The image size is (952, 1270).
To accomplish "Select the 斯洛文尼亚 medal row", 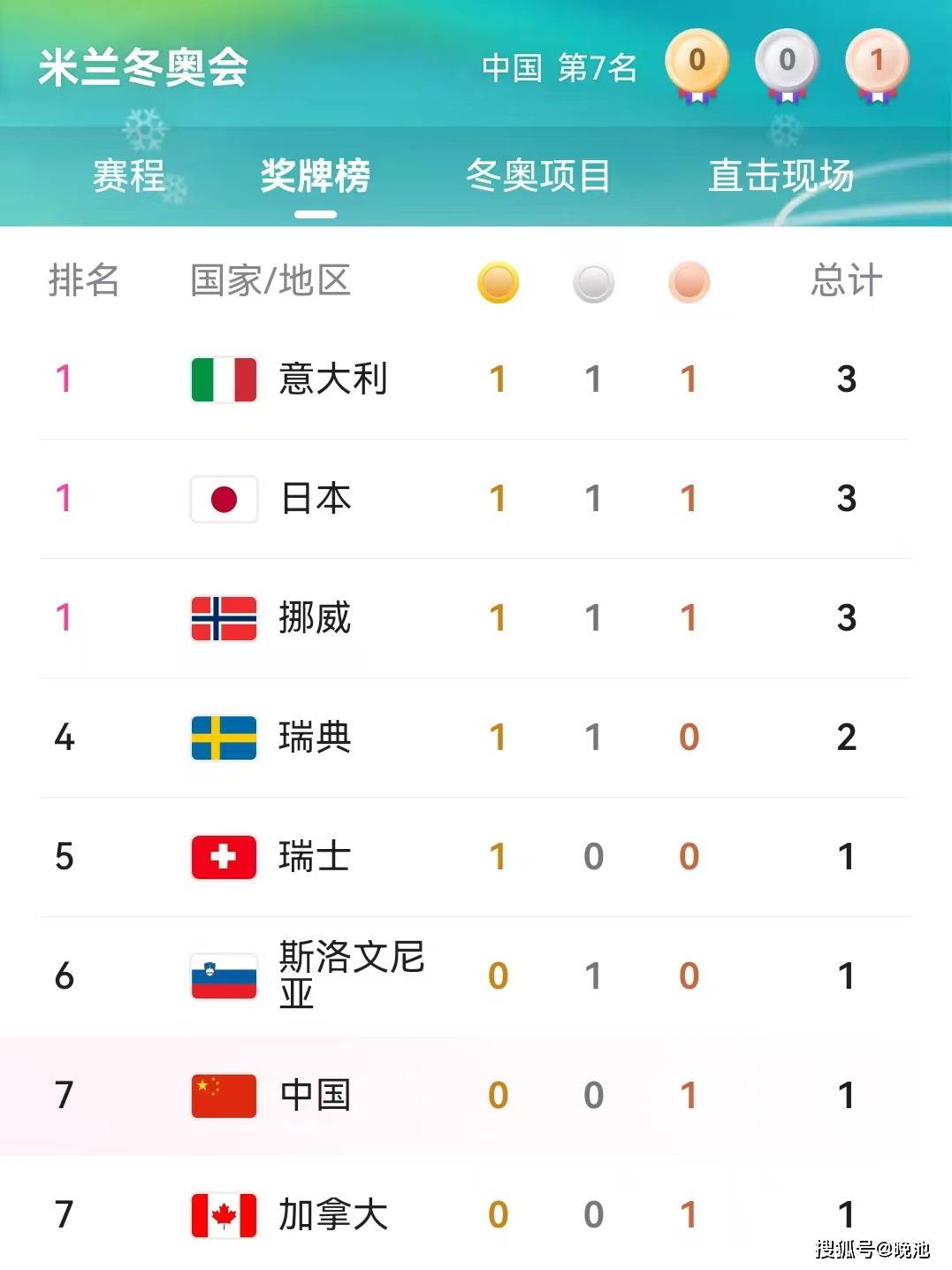I will 476,975.
